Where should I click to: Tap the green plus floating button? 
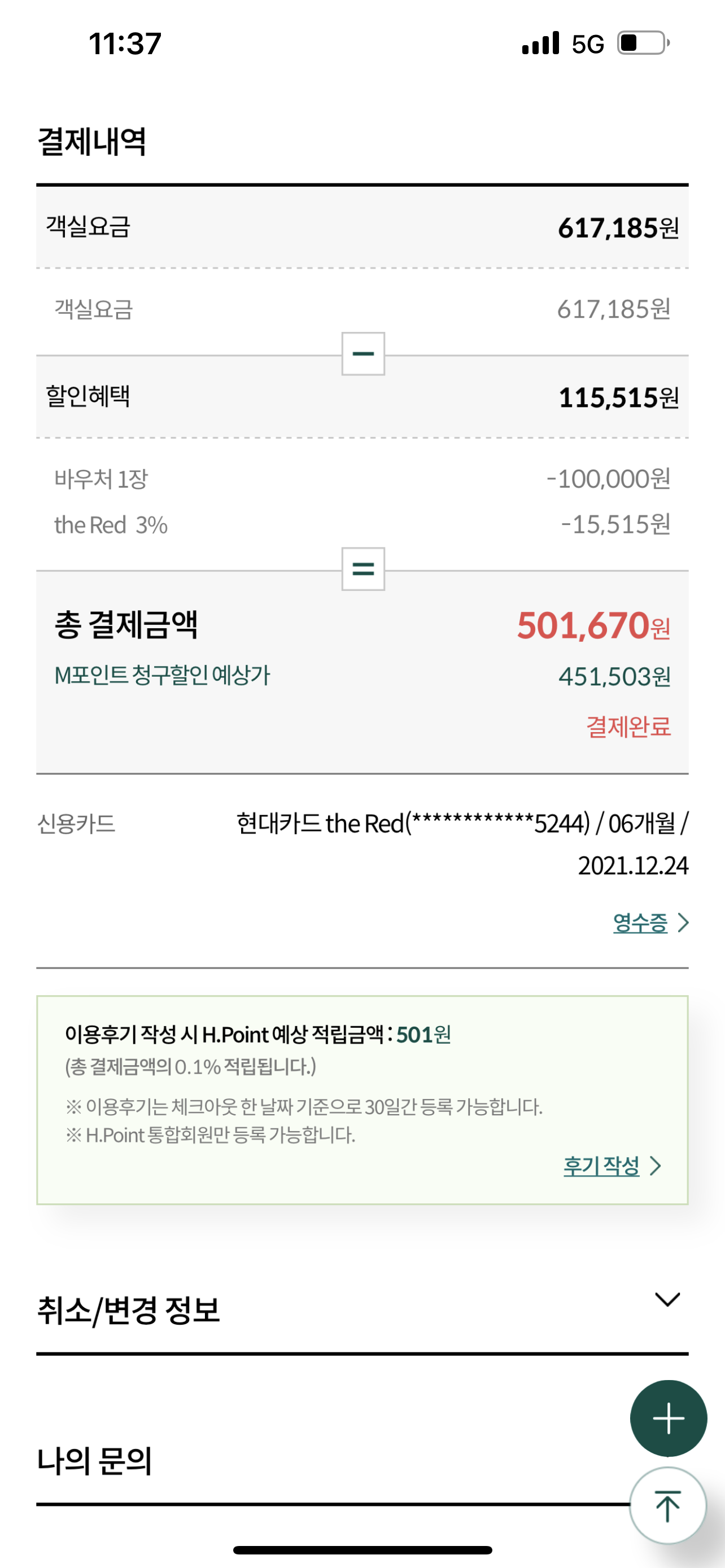tap(669, 1418)
